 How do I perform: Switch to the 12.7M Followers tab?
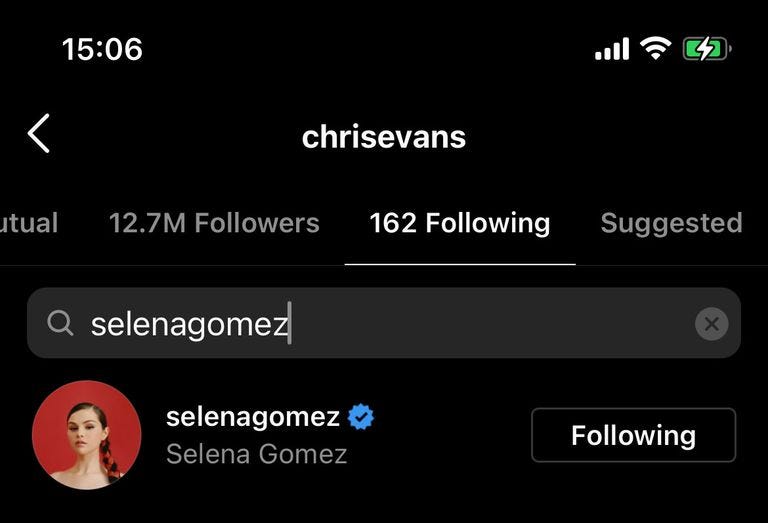[x=214, y=223]
